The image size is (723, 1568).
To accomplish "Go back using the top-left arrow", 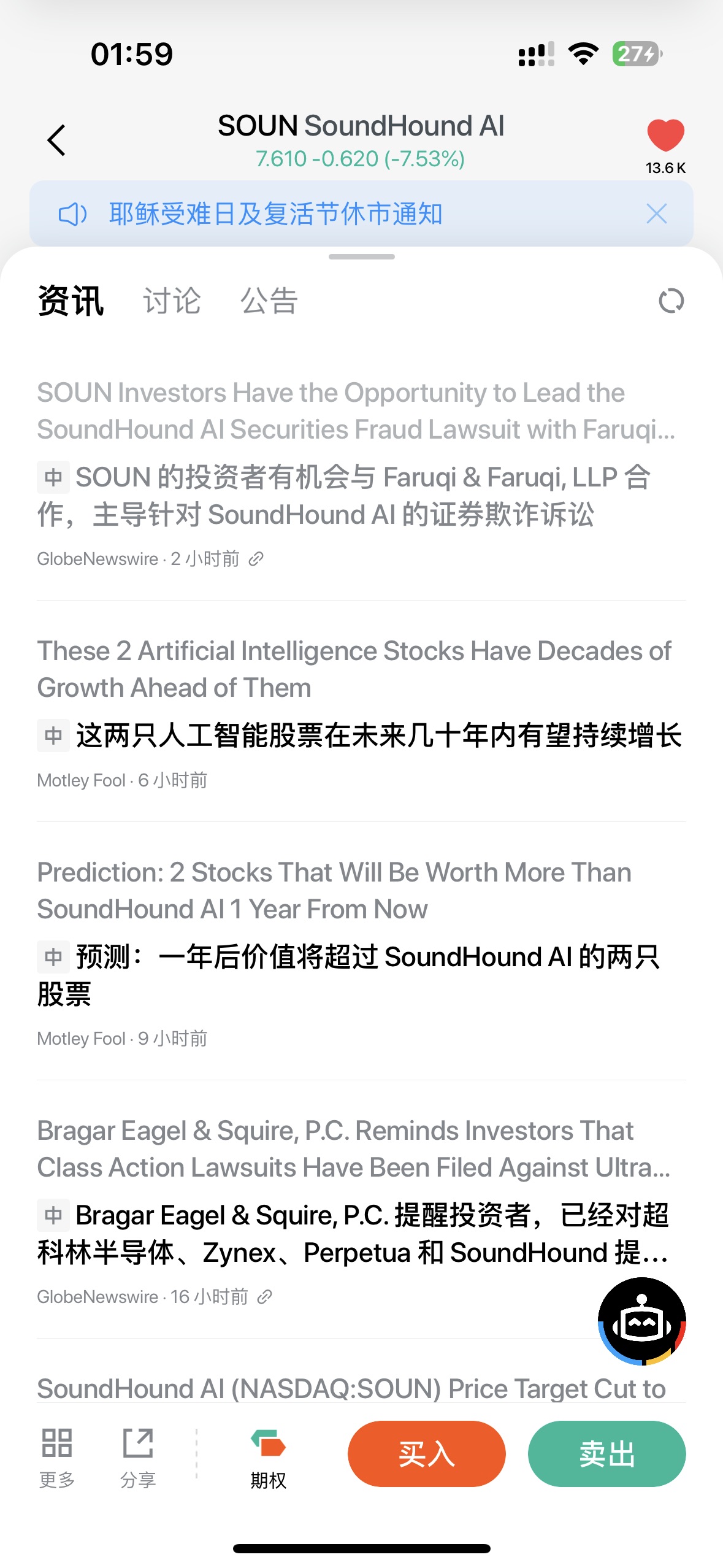I will [x=56, y=140].
